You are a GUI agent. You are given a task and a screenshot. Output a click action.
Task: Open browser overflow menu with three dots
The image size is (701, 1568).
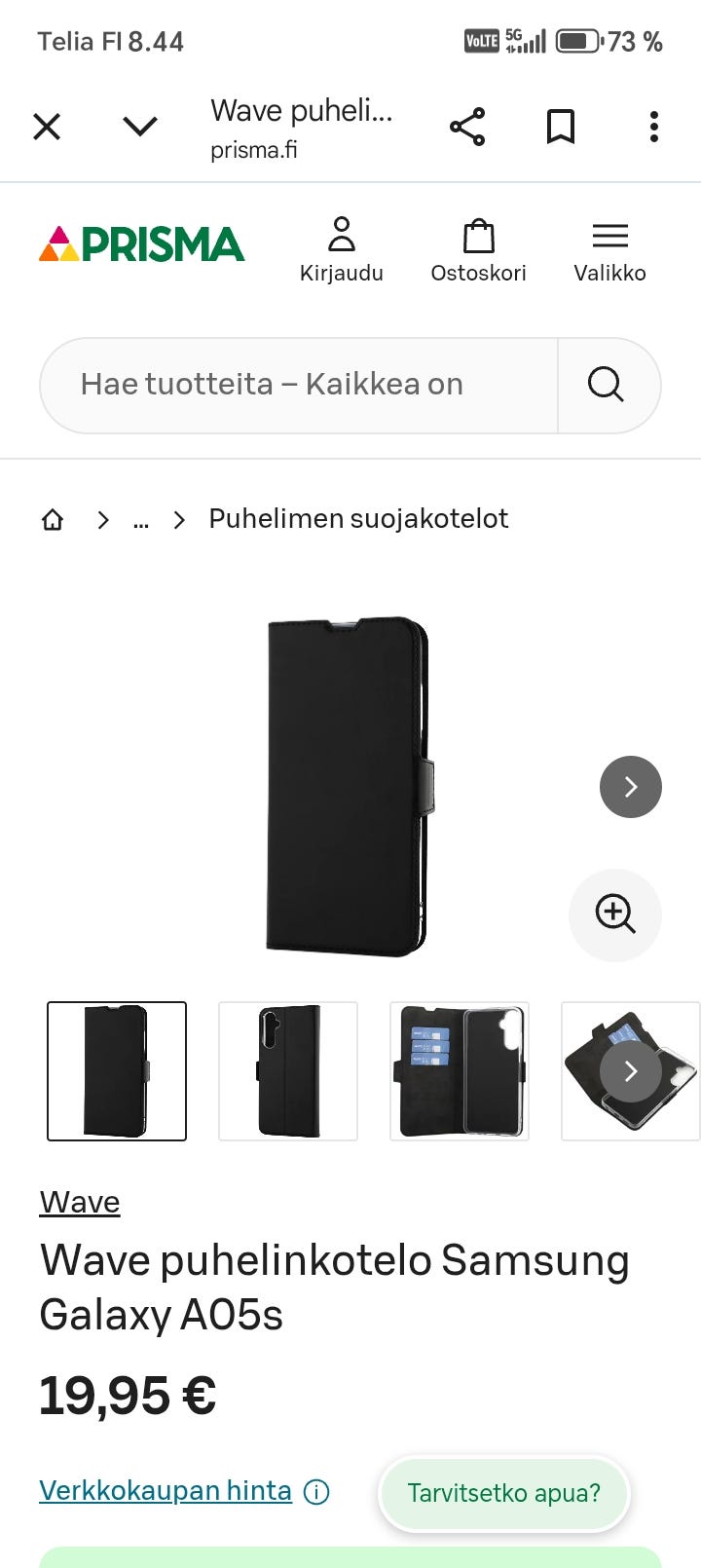coord(653,127)
